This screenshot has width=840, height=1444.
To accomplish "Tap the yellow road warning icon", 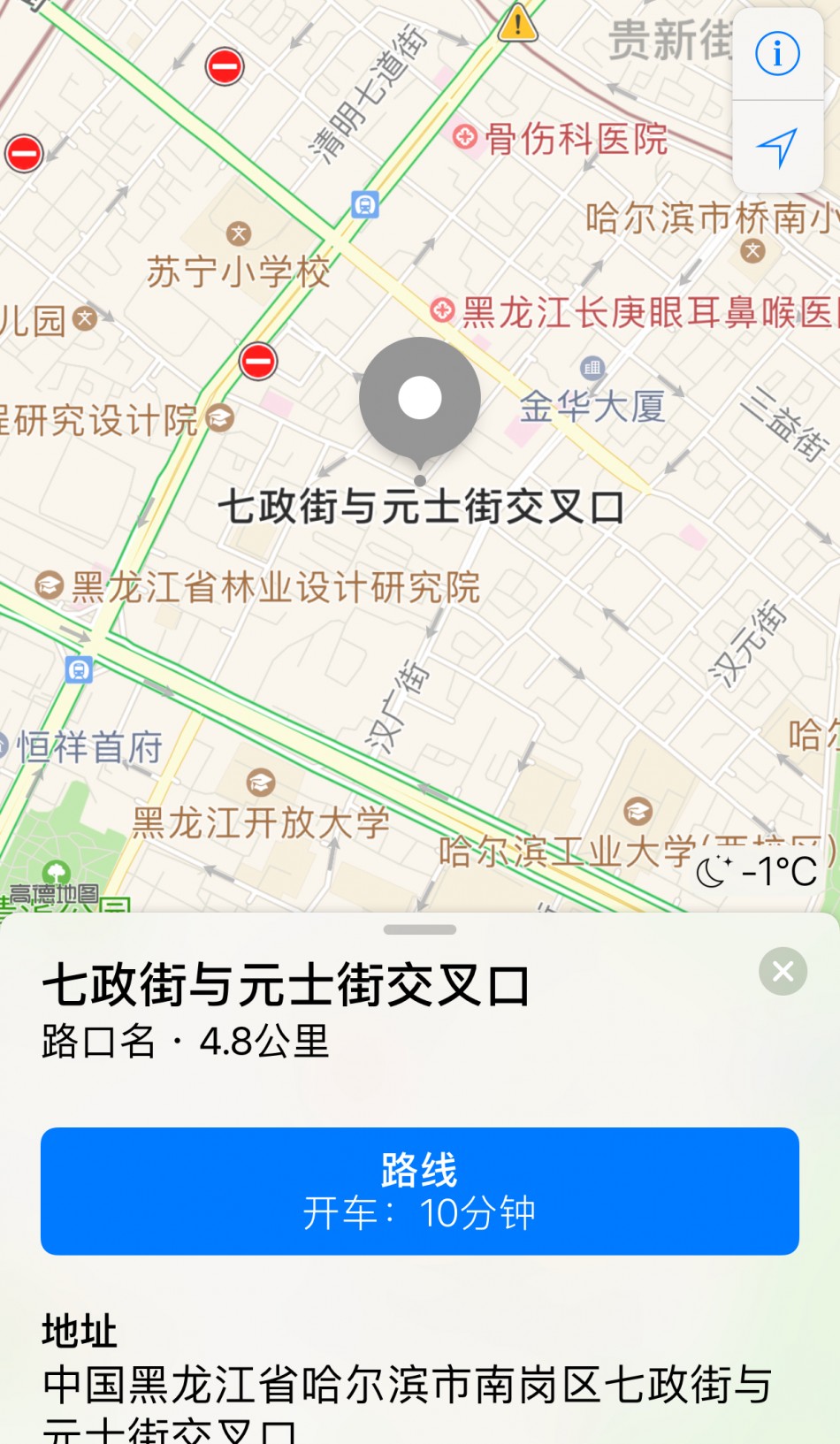I will coord(517,23).
